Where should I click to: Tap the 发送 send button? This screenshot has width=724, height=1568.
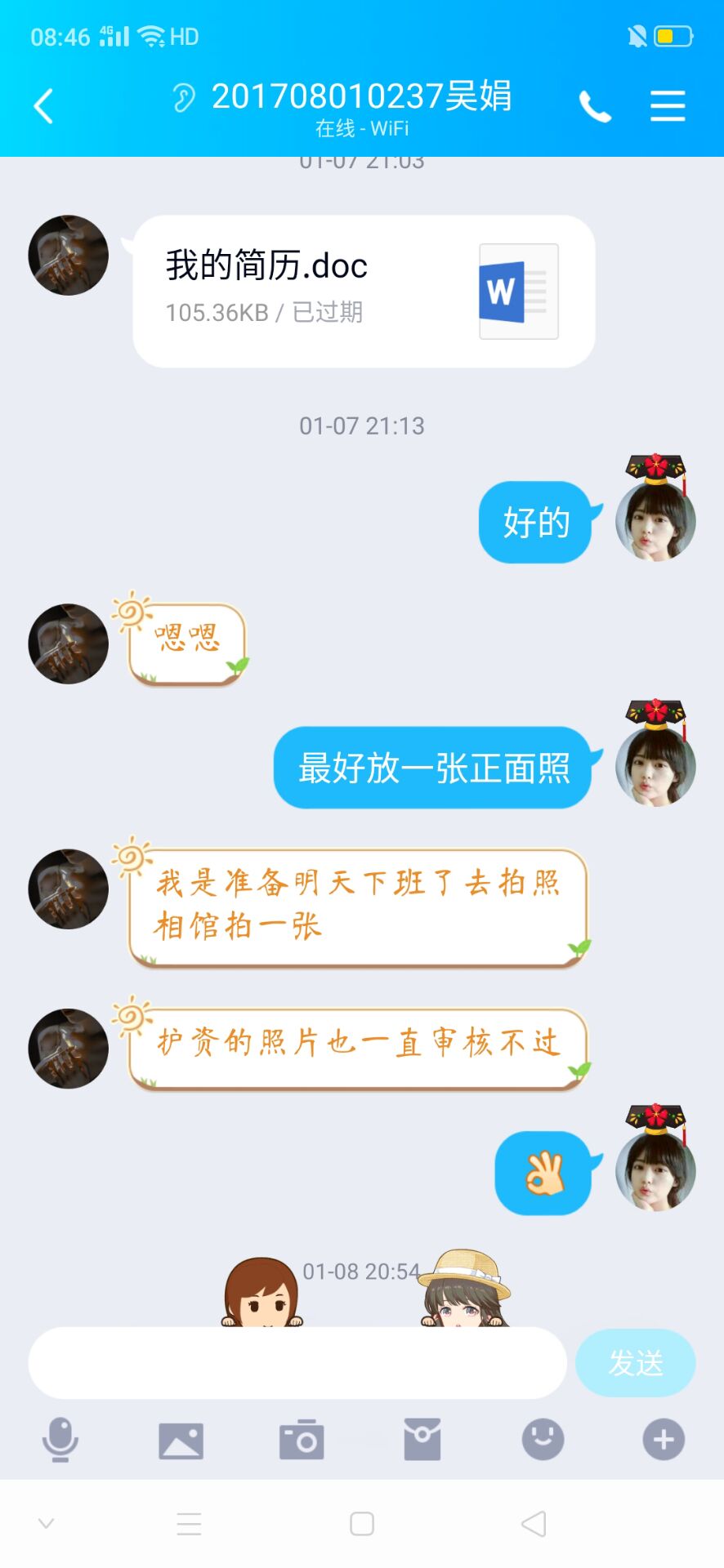635,1362
